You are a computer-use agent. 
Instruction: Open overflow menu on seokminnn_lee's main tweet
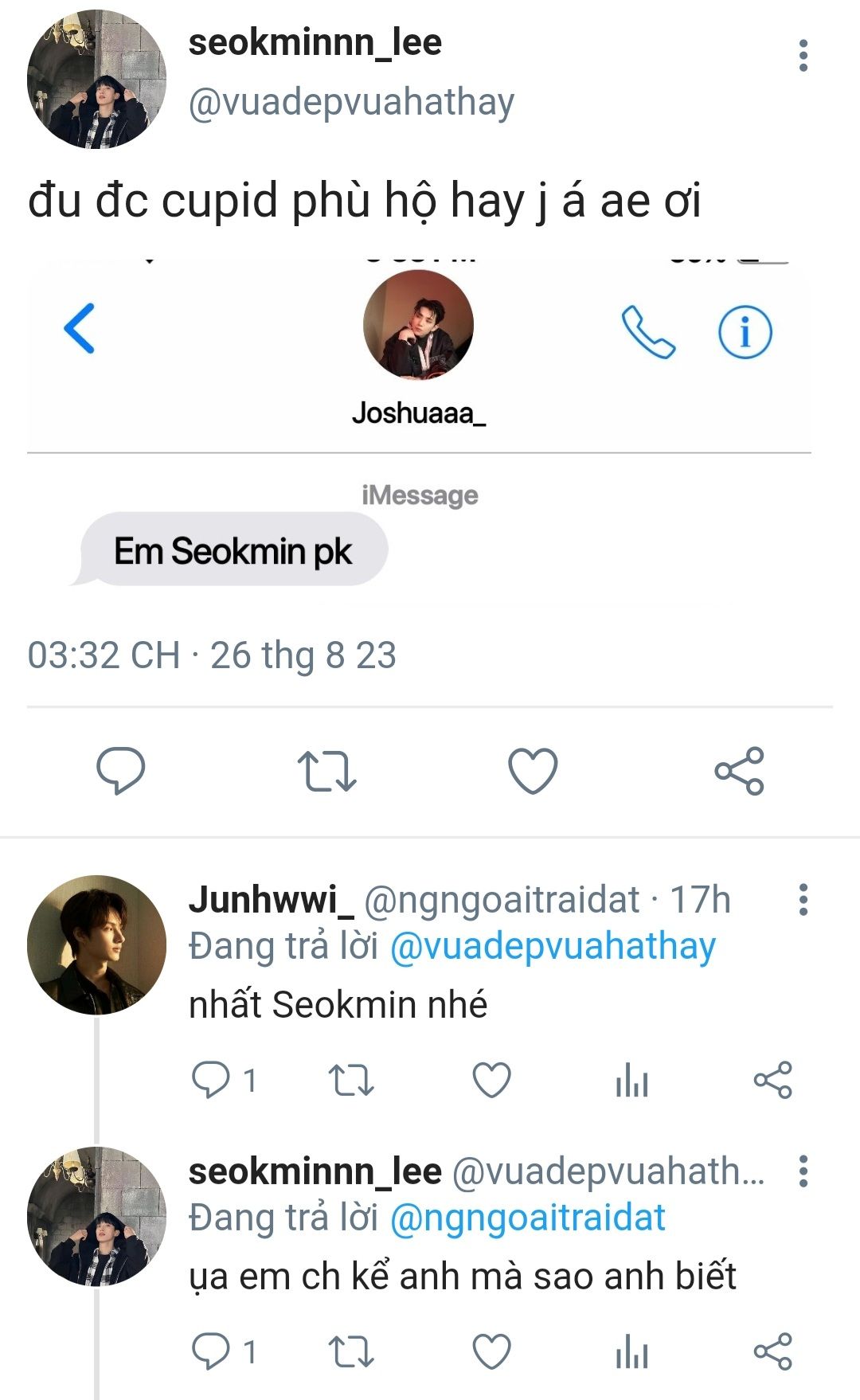[803, 56]
